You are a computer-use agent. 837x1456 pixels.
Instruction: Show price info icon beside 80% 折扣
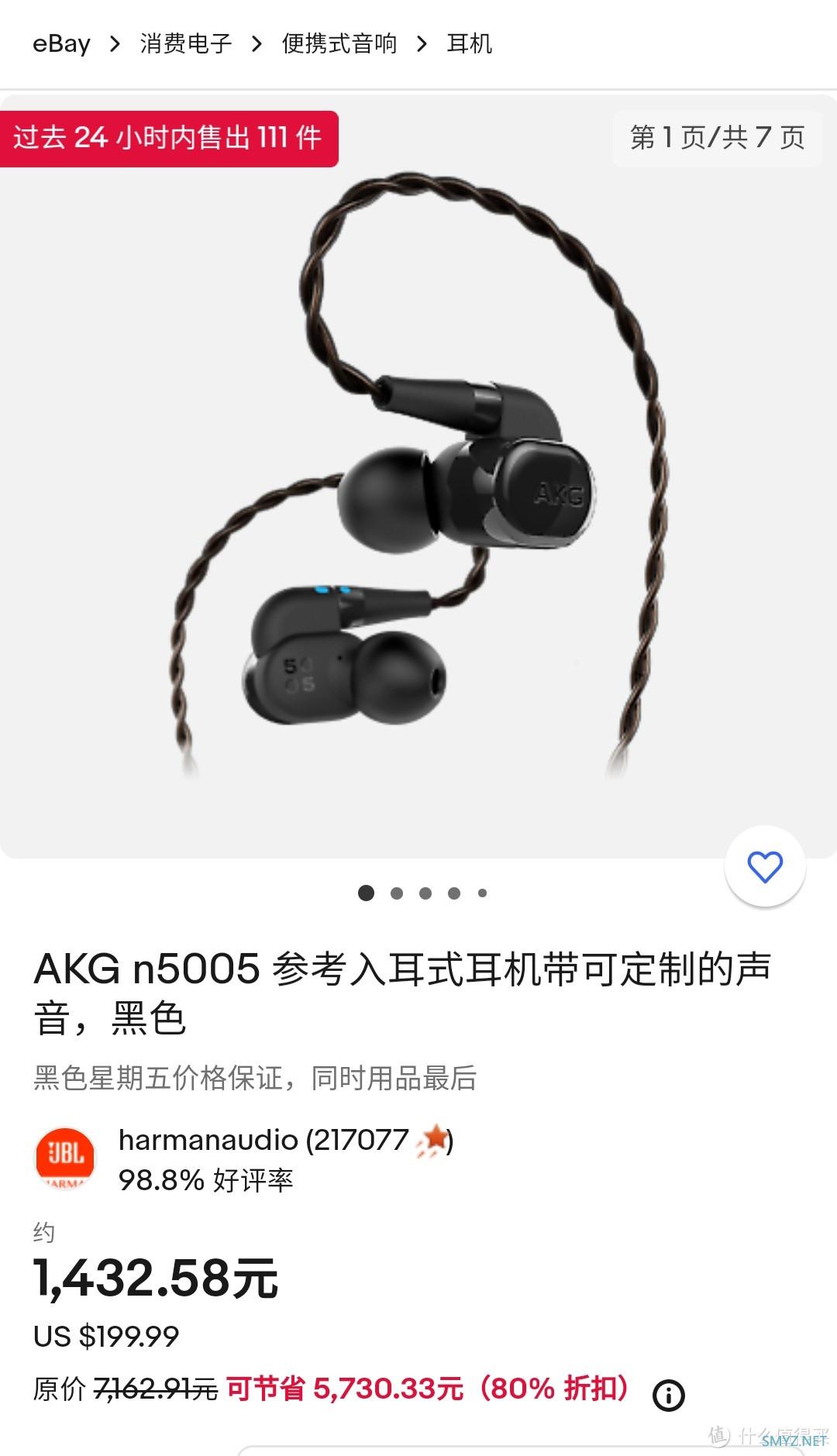668,1396
